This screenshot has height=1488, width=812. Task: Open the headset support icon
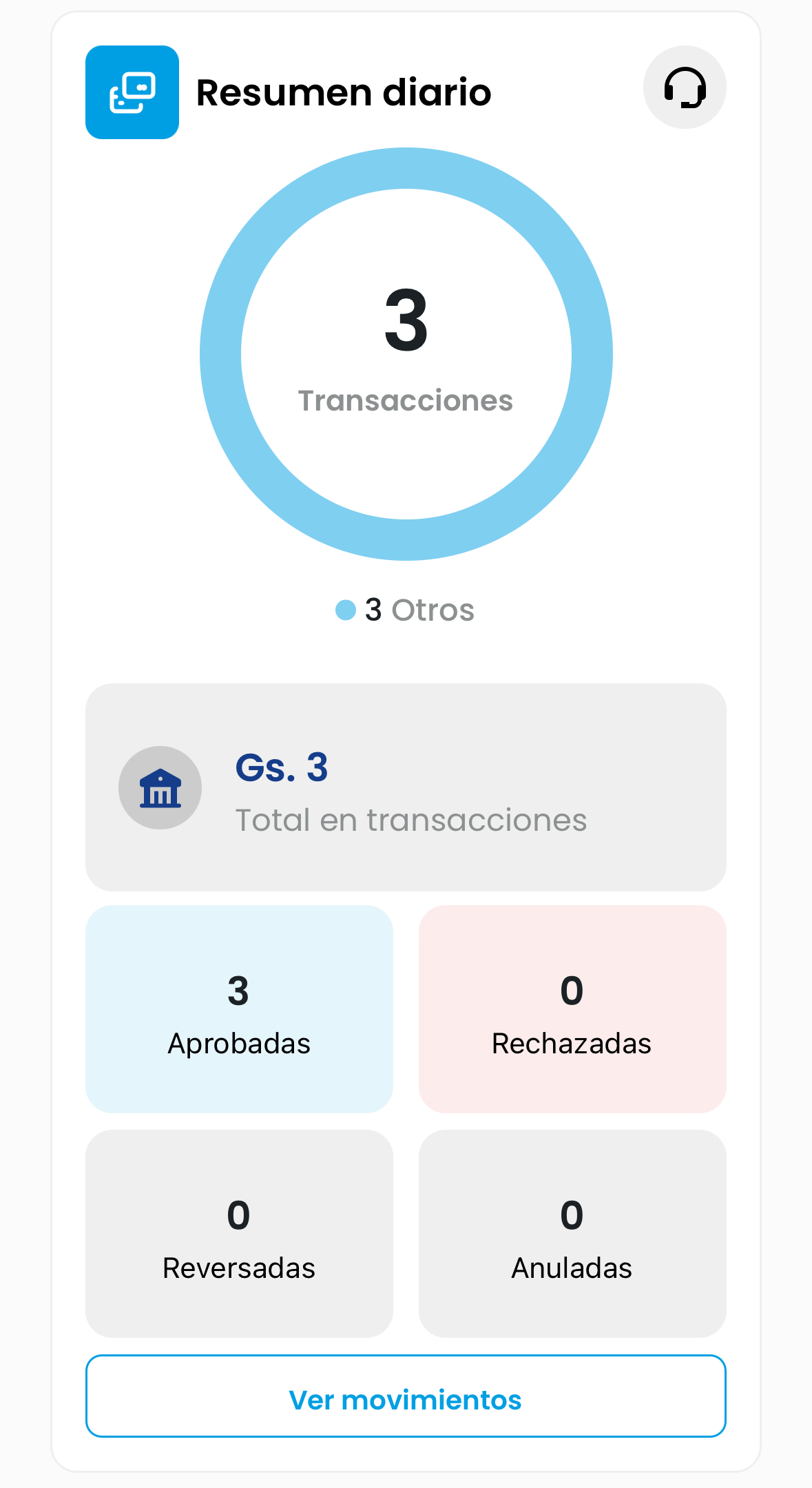(685, 87)
